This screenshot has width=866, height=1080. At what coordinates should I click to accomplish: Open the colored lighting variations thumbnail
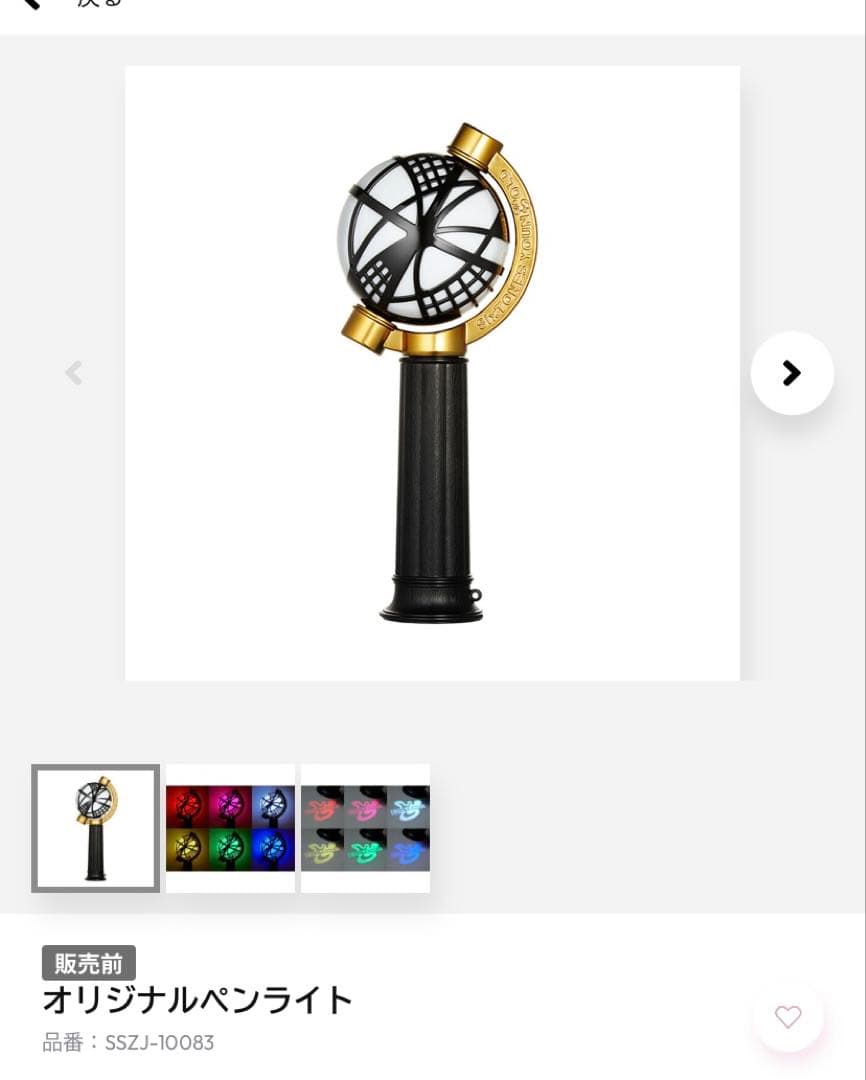click(230, 828)
